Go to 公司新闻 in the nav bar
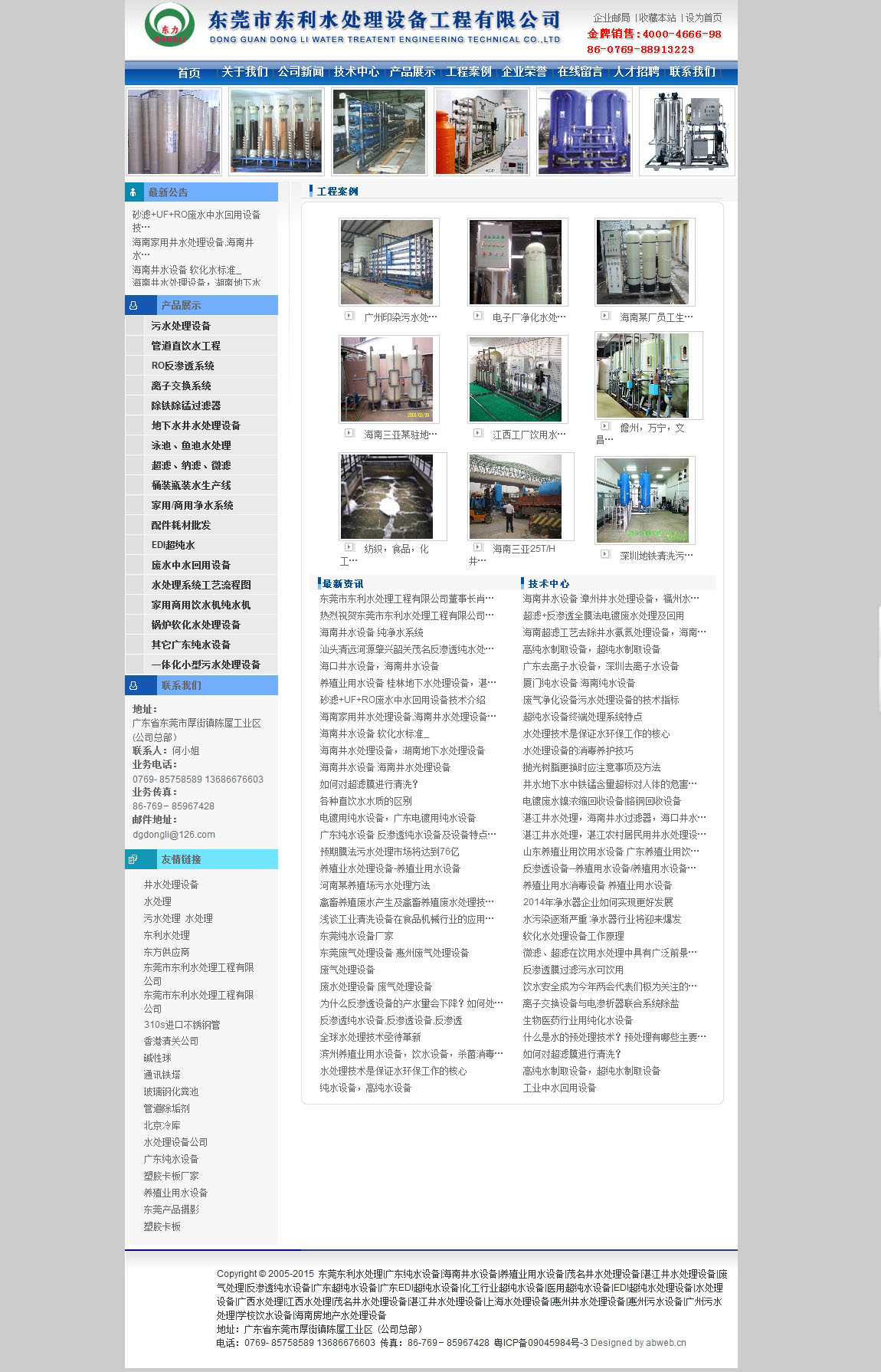Viewport: 881px width, 1372px height. 300,72
